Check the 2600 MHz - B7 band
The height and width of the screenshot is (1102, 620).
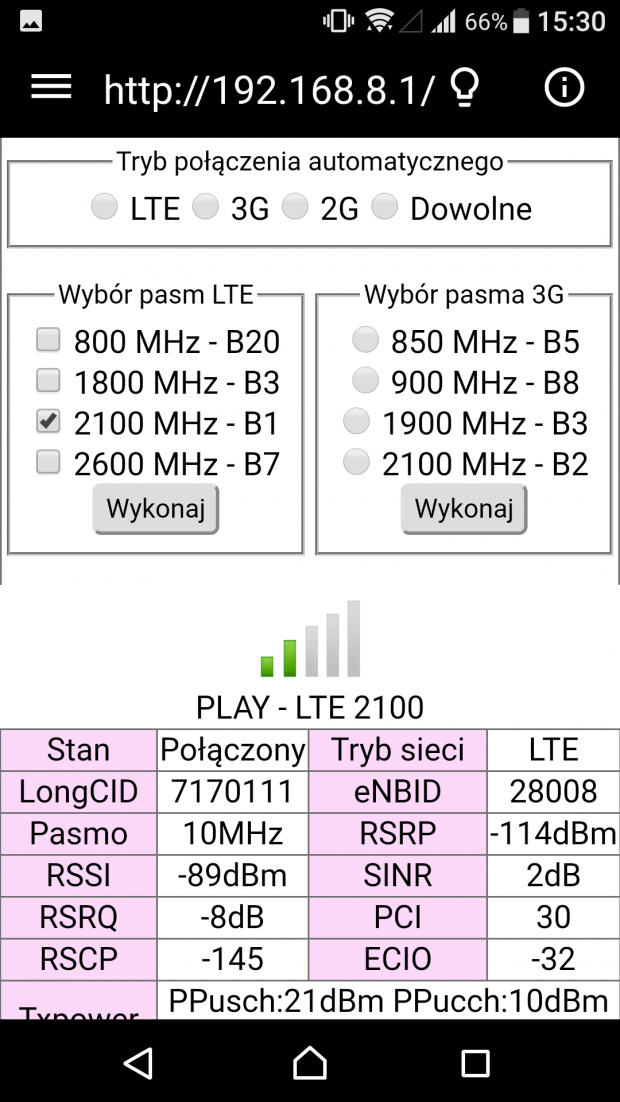click(49, 462)
